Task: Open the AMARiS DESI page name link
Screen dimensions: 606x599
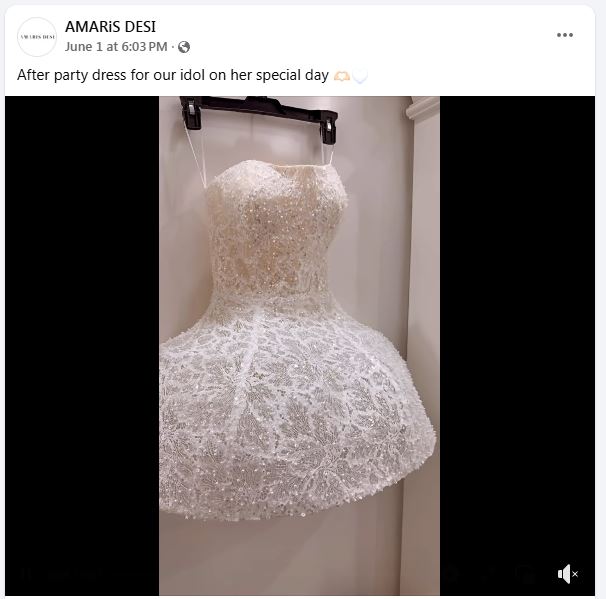Action: click(x=110, y=27)
